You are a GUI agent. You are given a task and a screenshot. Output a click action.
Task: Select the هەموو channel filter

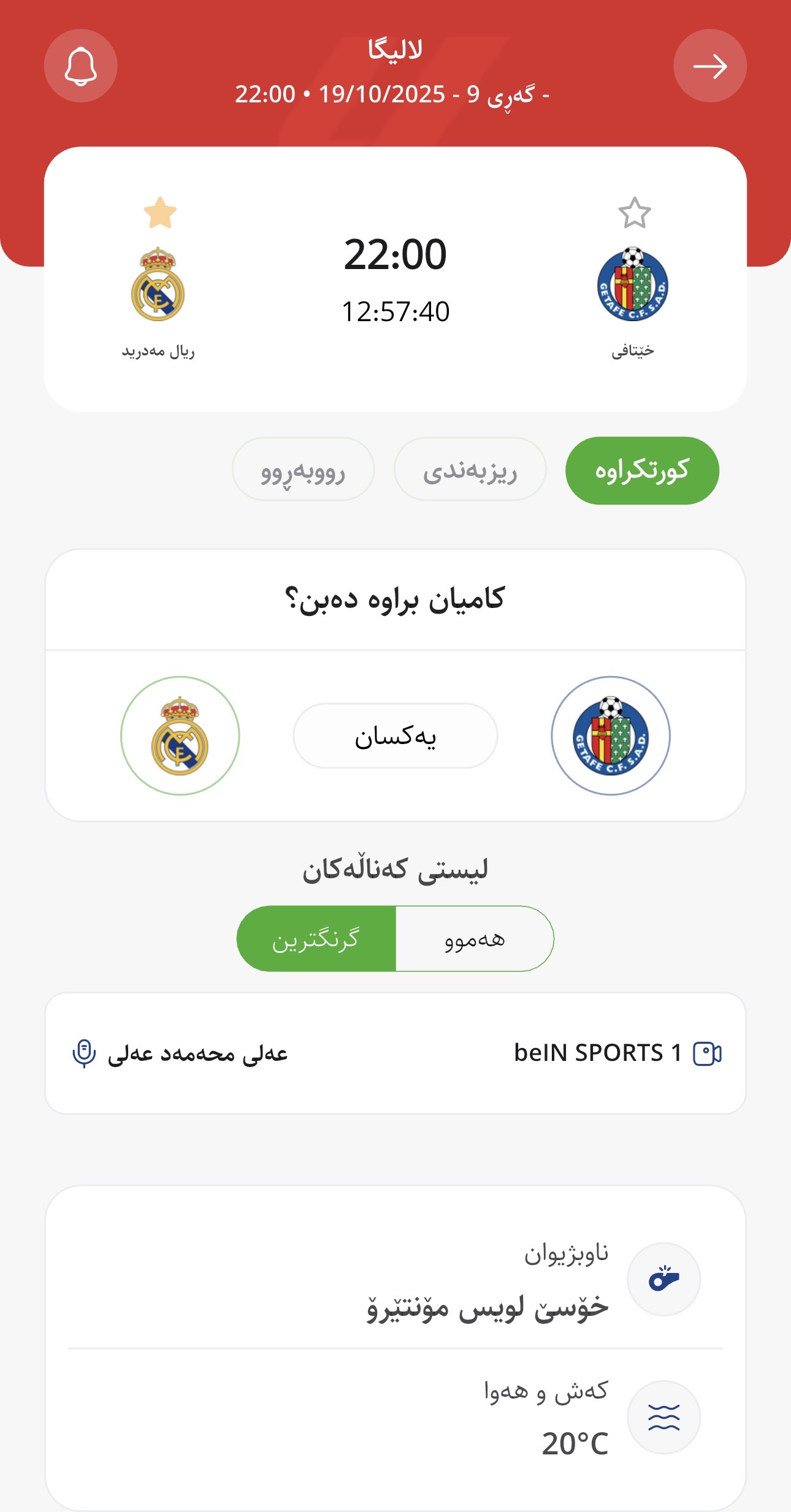coord(475,939)
